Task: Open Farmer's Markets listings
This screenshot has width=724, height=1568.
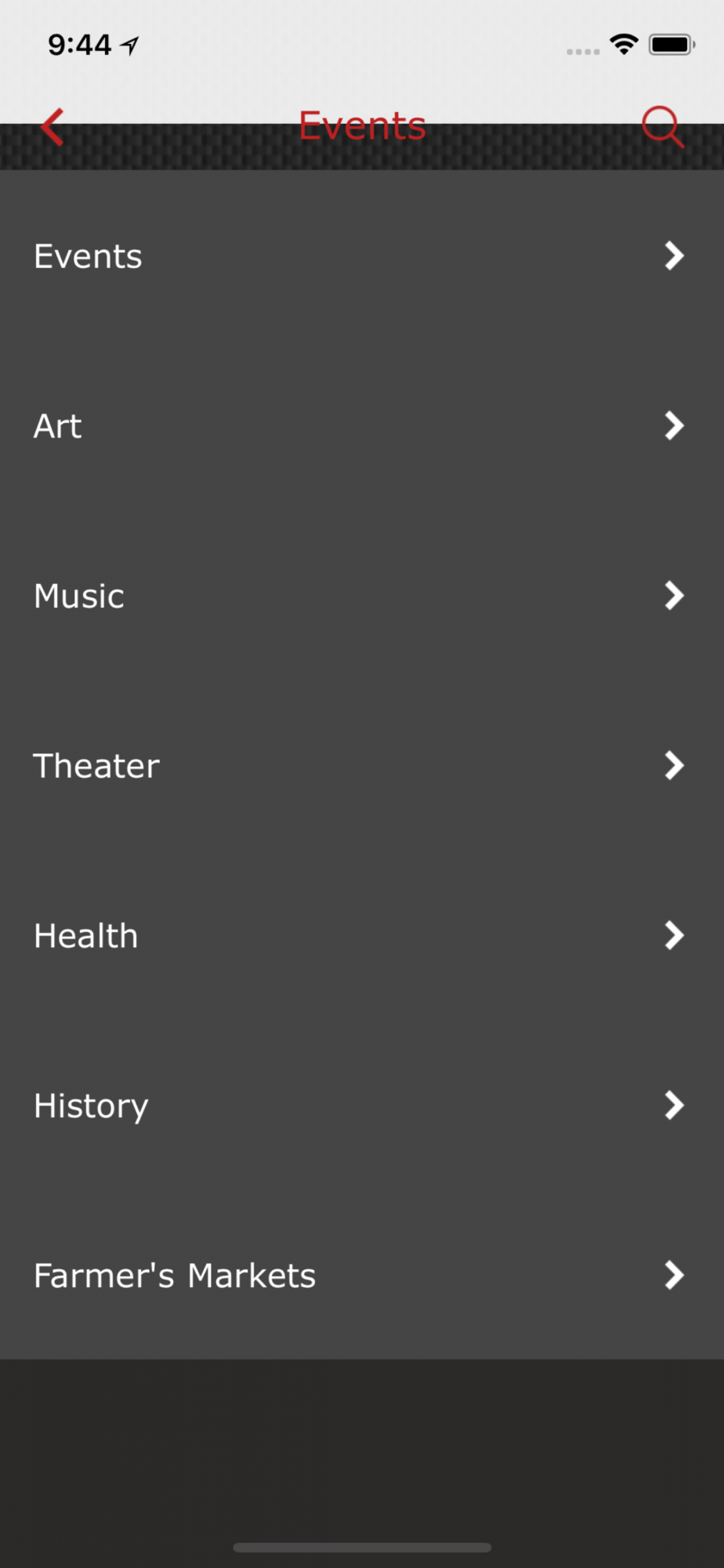Action: click(360, 1276)
